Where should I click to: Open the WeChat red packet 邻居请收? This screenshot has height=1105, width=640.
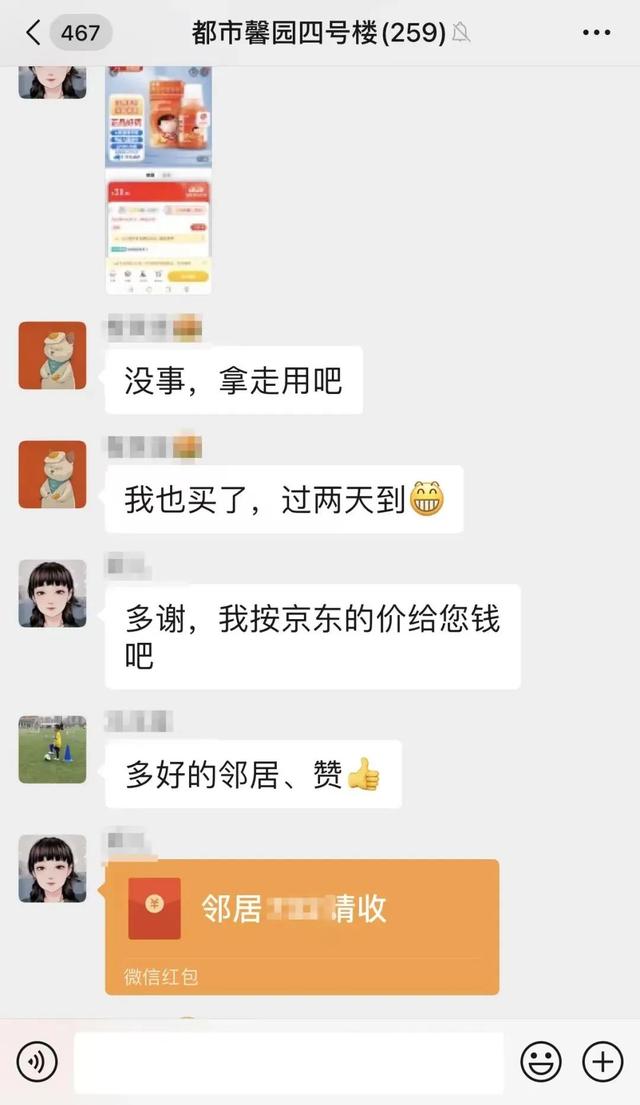pos(302,927)
